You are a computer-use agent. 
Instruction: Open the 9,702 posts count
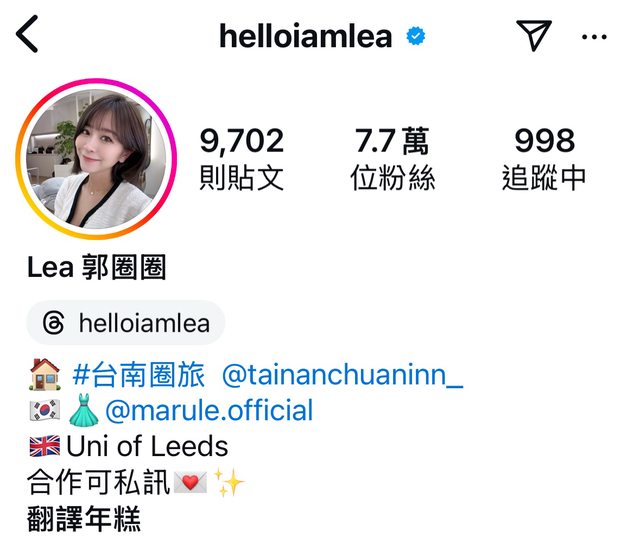(241, 158)
